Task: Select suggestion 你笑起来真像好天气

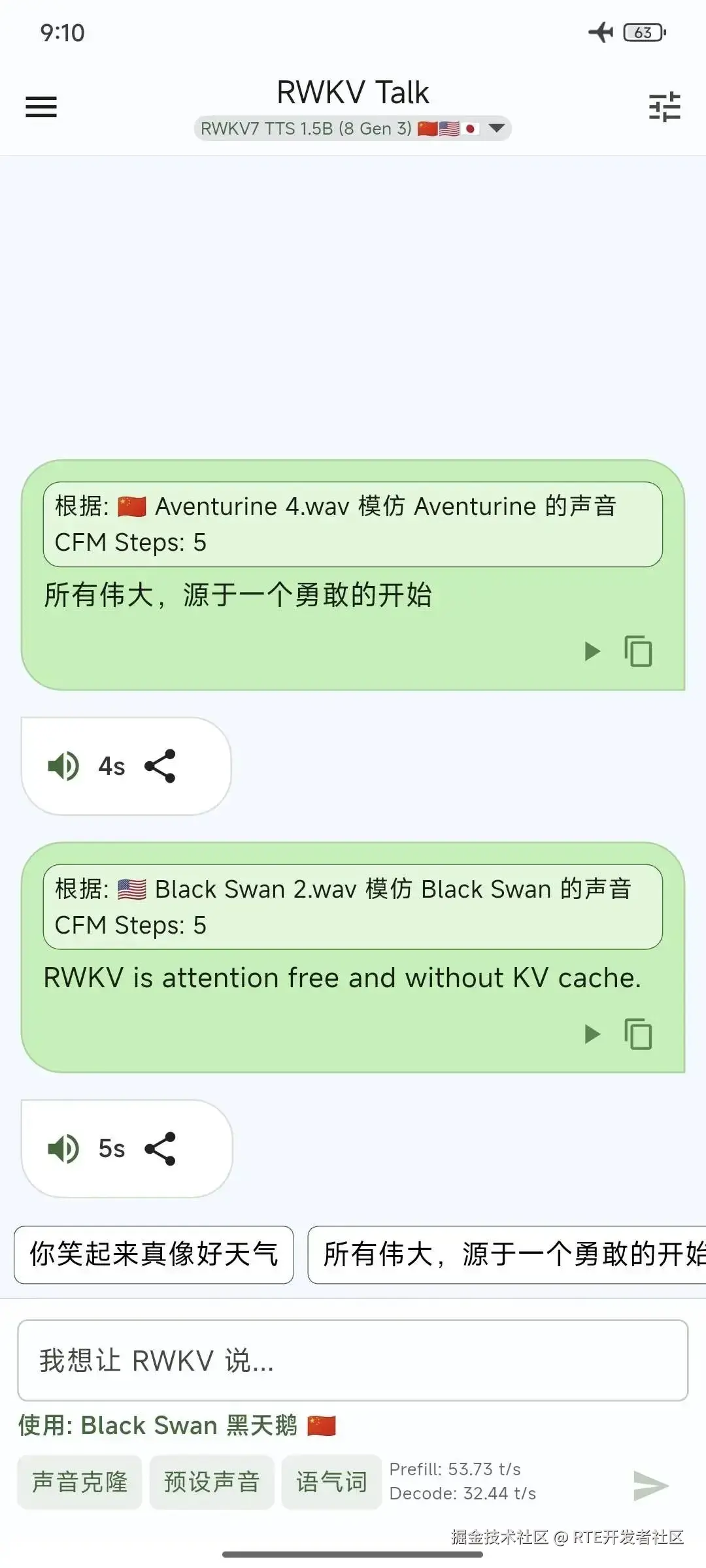Action: coord(154,1254)
